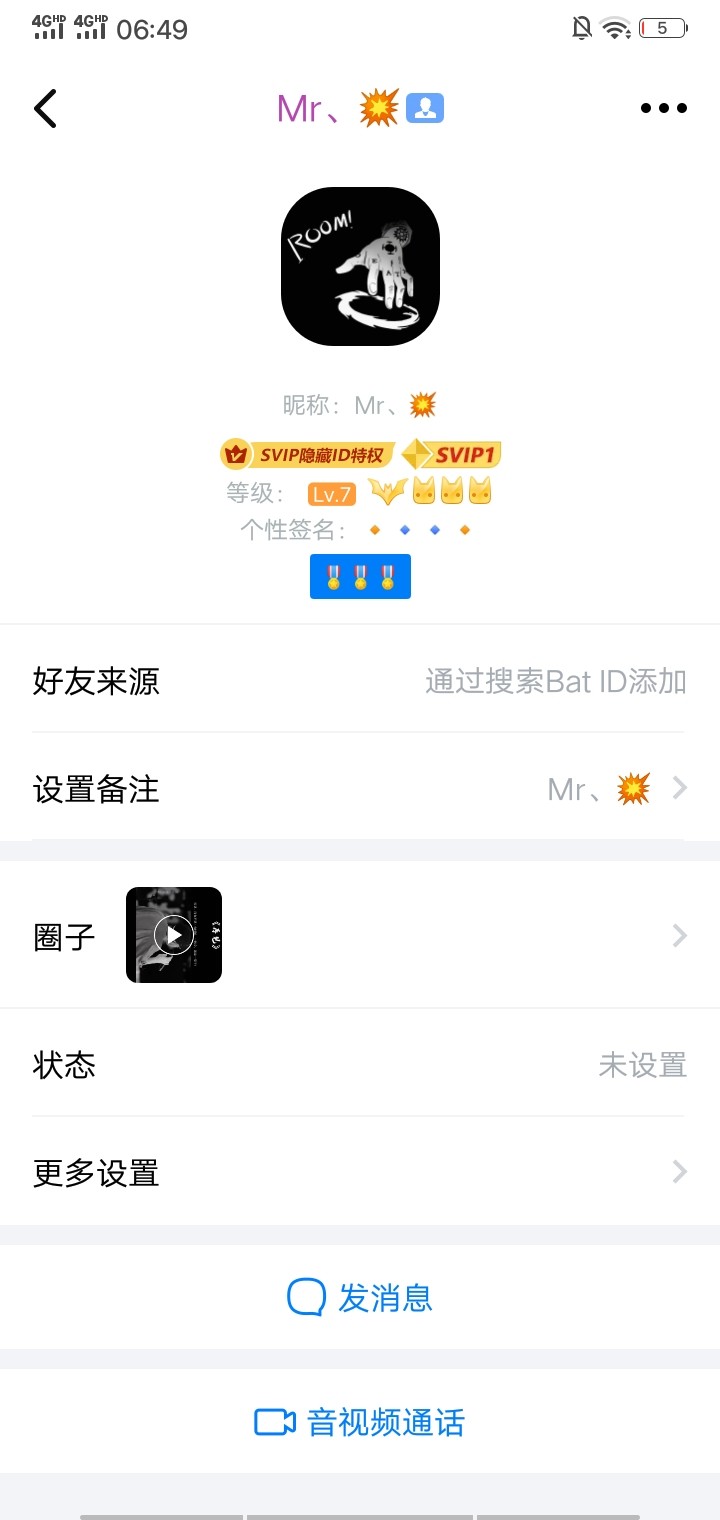Tap 发消息 to send a message

360,1298
